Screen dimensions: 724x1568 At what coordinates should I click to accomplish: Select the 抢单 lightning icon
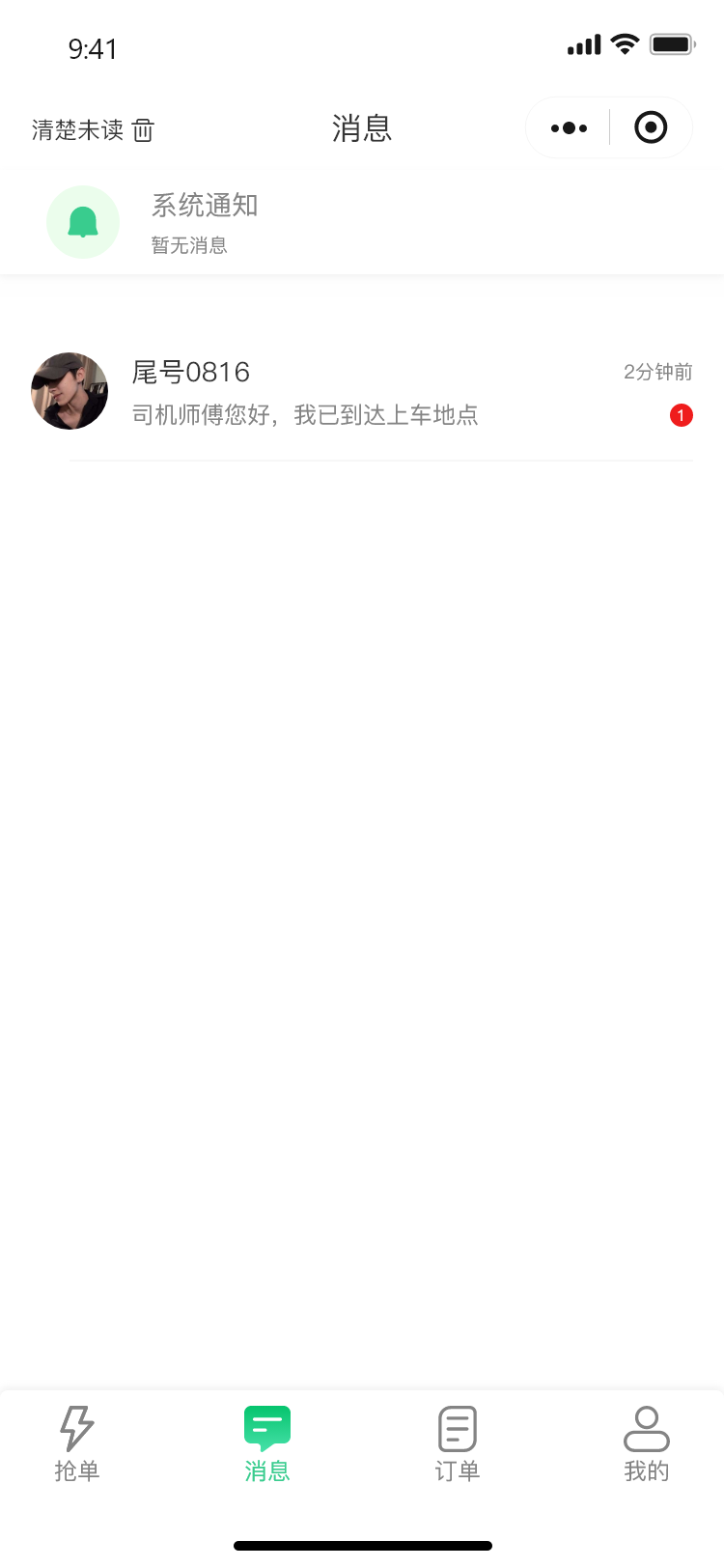76,1424
